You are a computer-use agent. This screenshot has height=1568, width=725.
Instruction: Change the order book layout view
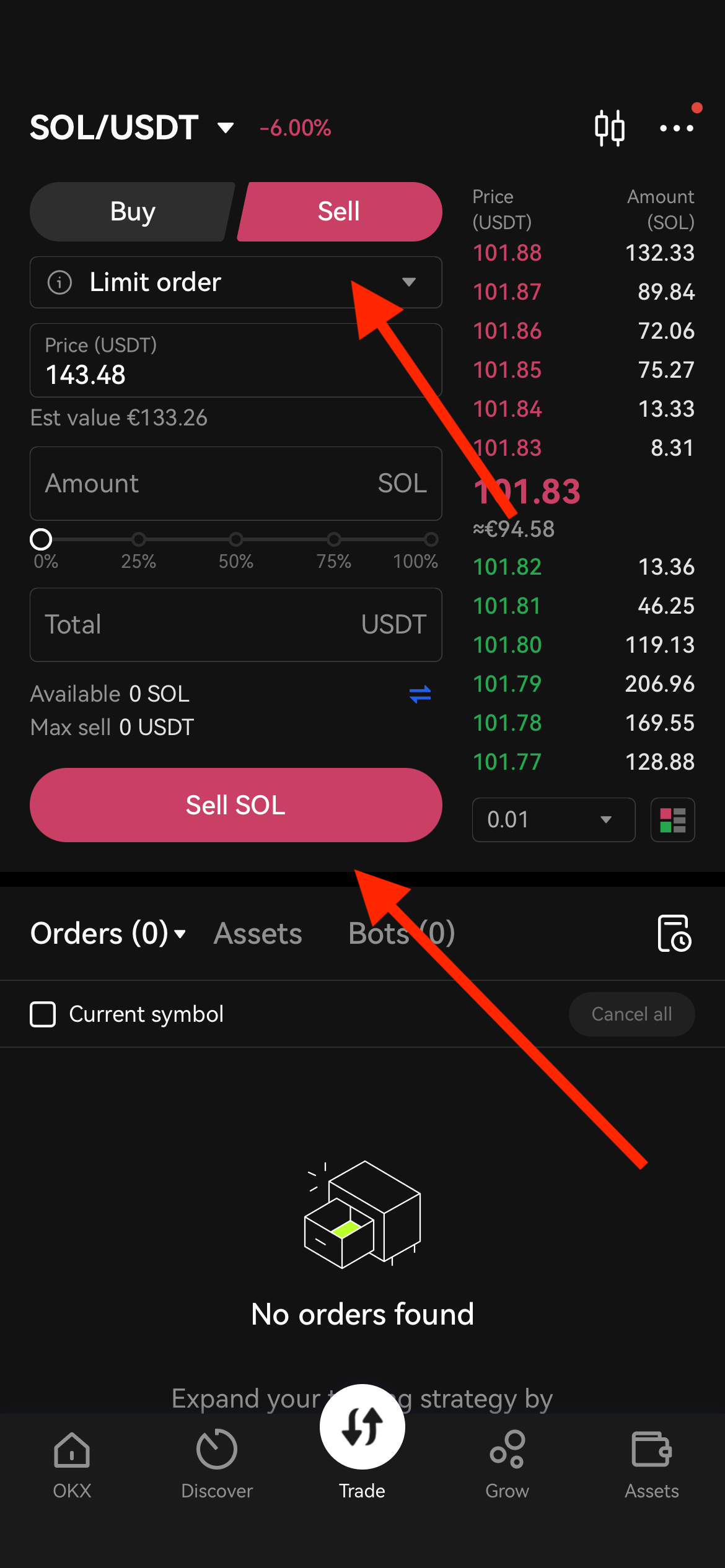[672, 820]
